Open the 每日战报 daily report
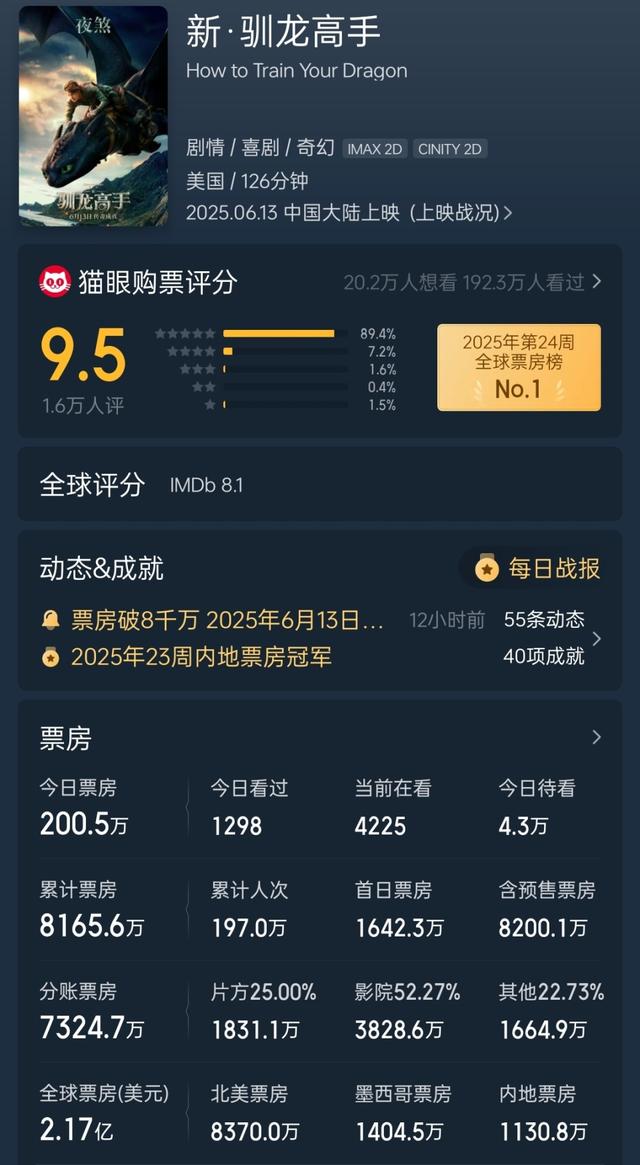 (x=537, y=569)
